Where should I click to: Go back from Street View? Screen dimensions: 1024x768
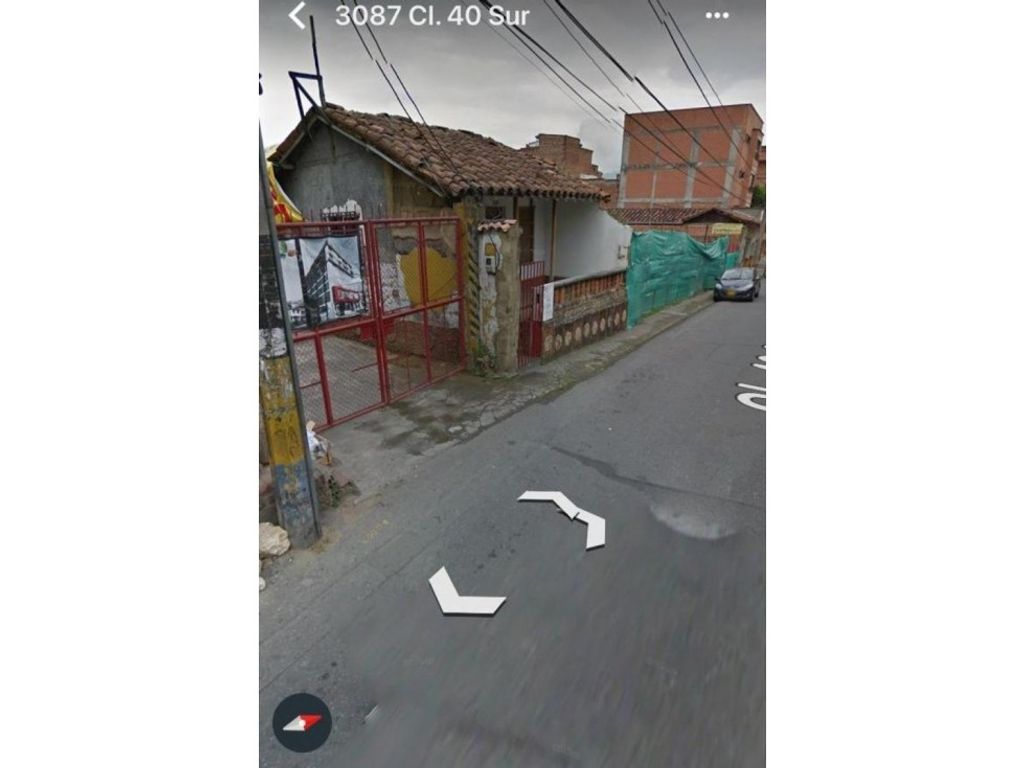tap(297, 15)
